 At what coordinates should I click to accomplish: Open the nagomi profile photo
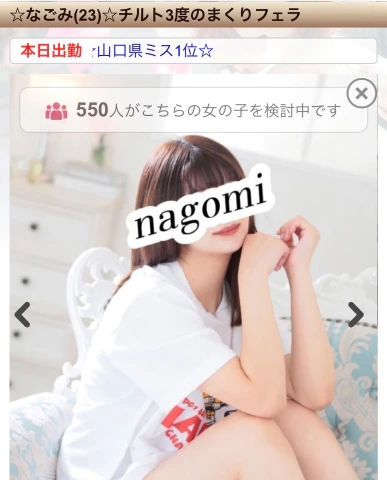point(193,277)
